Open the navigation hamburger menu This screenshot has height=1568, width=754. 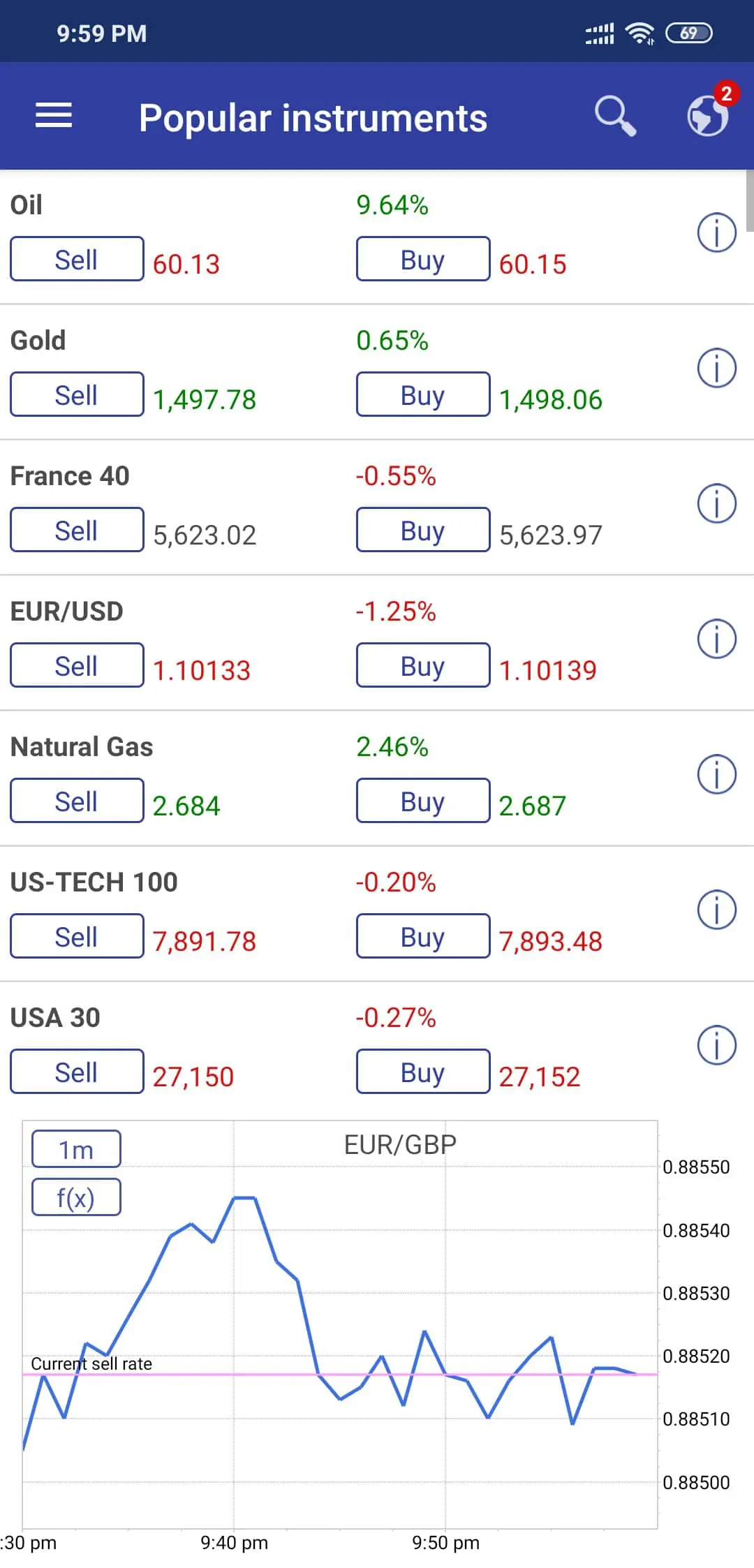pyautogui.click(x=52, y=116)
